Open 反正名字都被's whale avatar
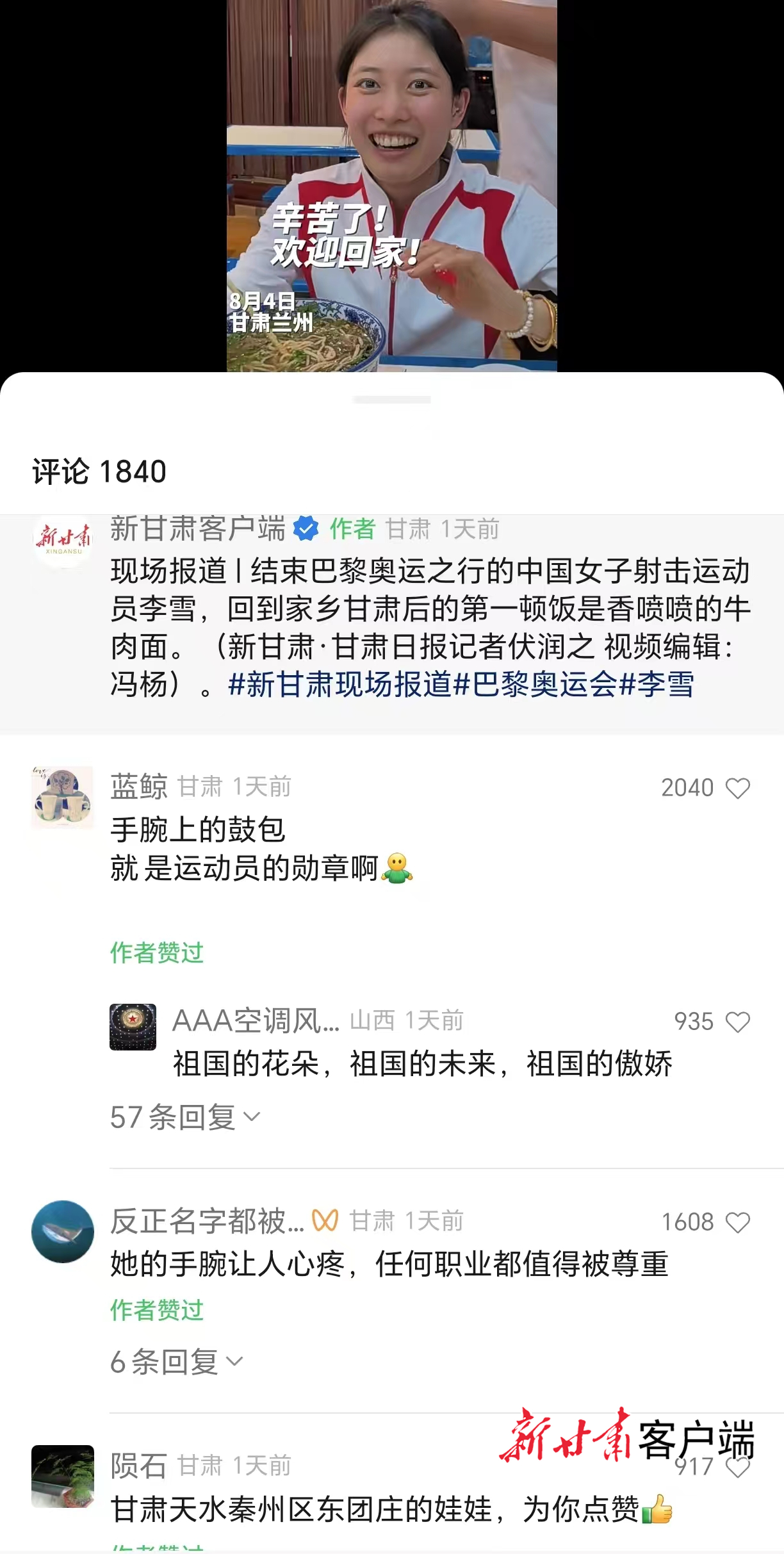784x1554 pixels. coord(62,1230)
